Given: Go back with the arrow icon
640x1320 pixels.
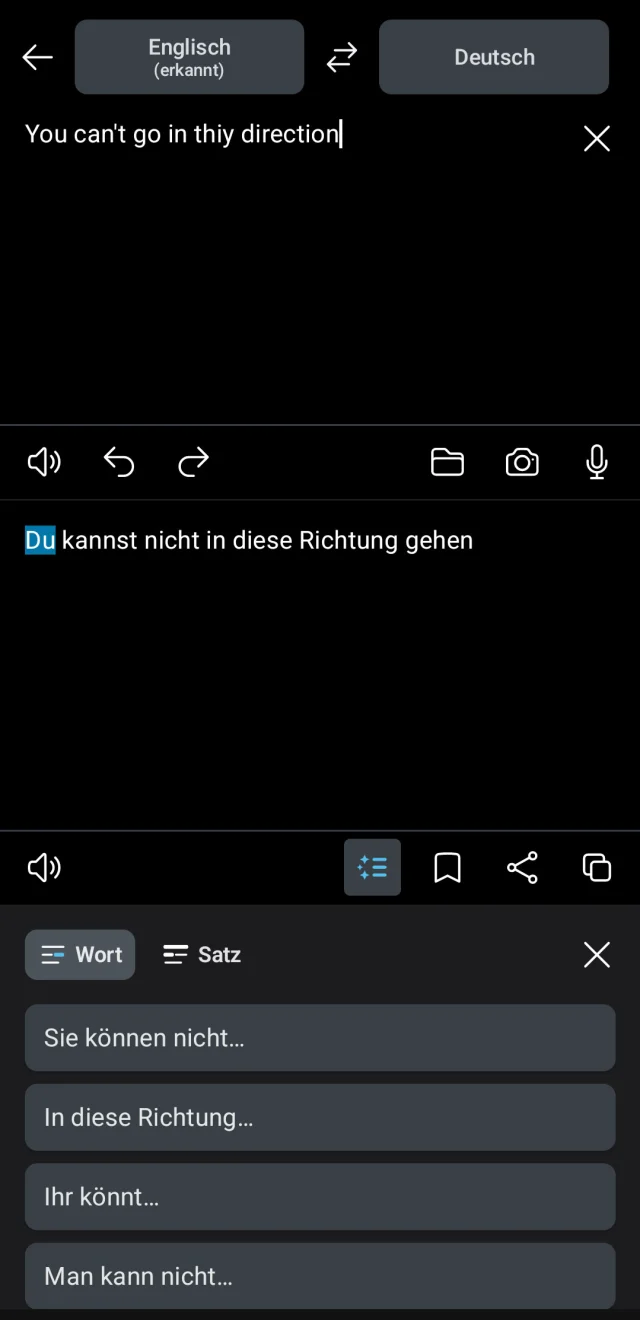Looking at the screenshot, I should point(38,58).
